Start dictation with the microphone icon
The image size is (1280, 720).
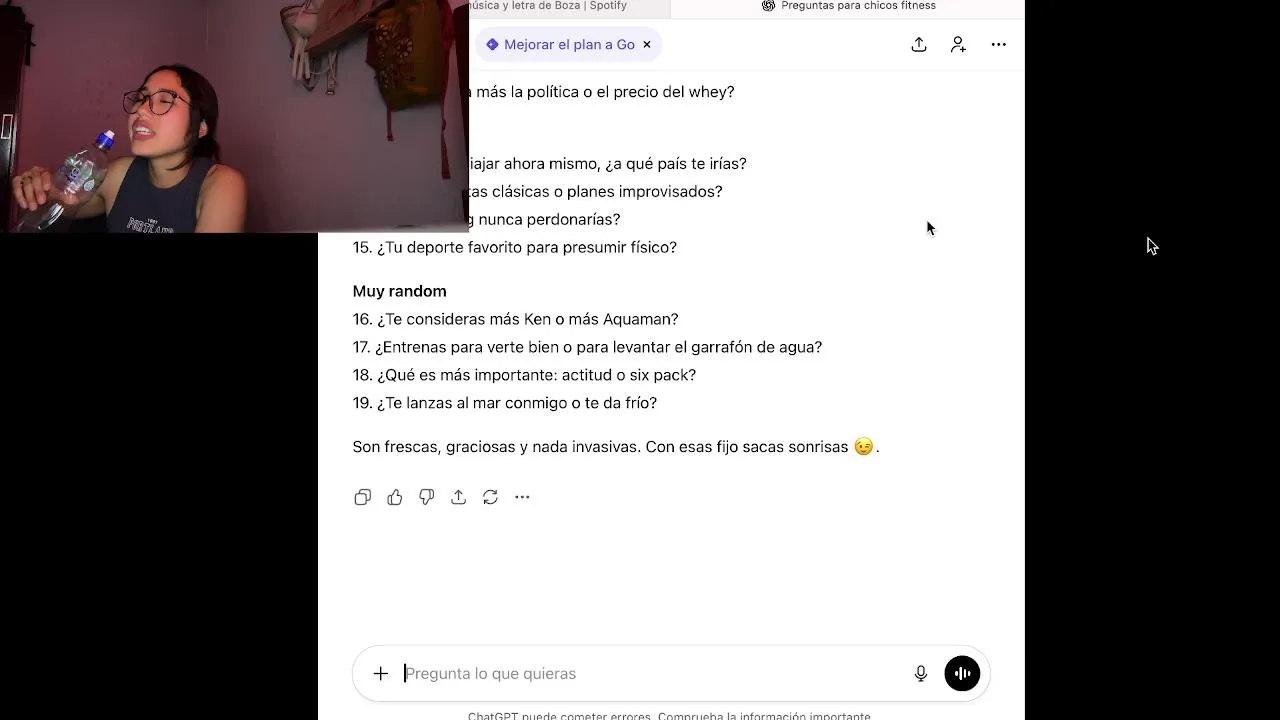point(921,674)
